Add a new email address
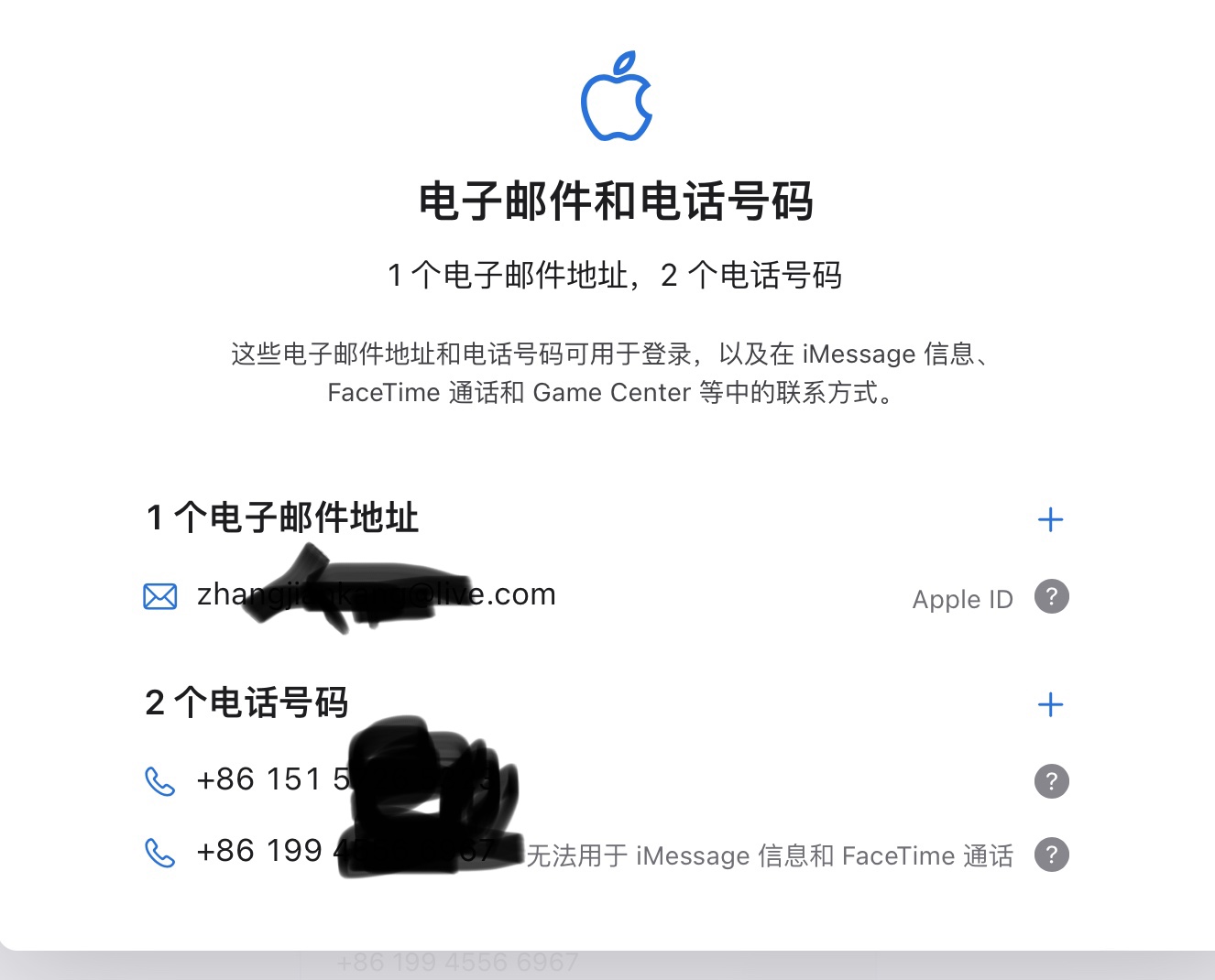The height and width of the screenshot is (980, 1215). [x=1050, y=520]
